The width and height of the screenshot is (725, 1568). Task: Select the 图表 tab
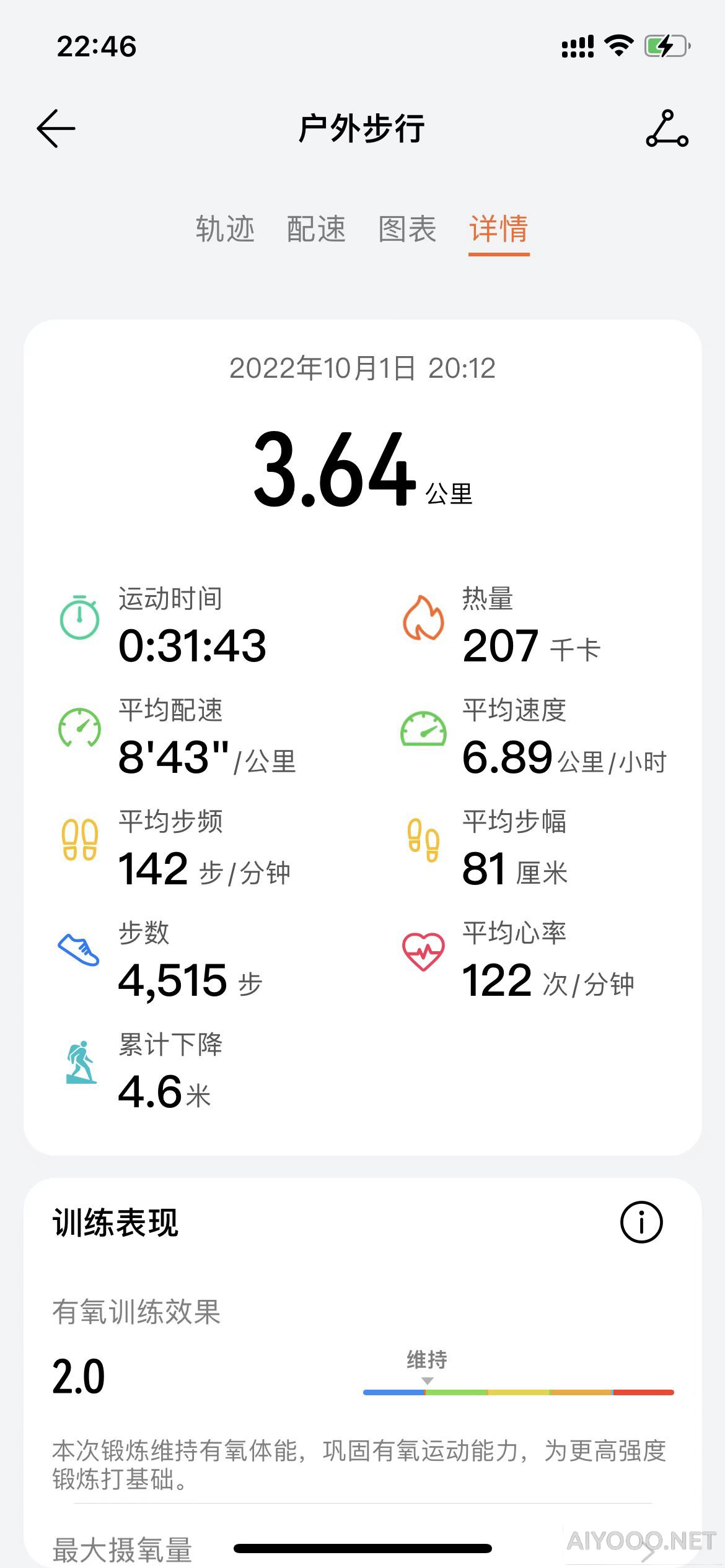click(x=407, y=229)
